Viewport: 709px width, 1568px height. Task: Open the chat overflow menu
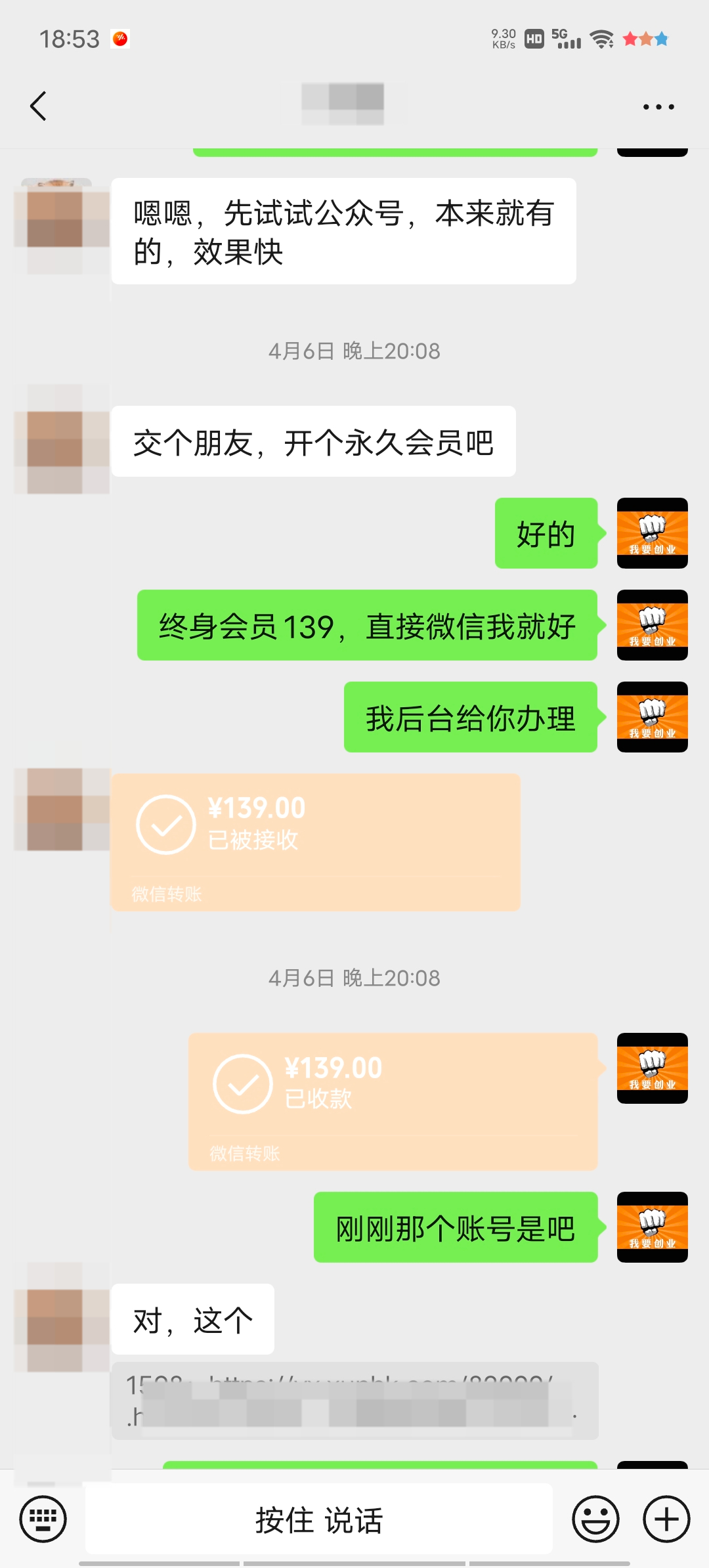658,106
